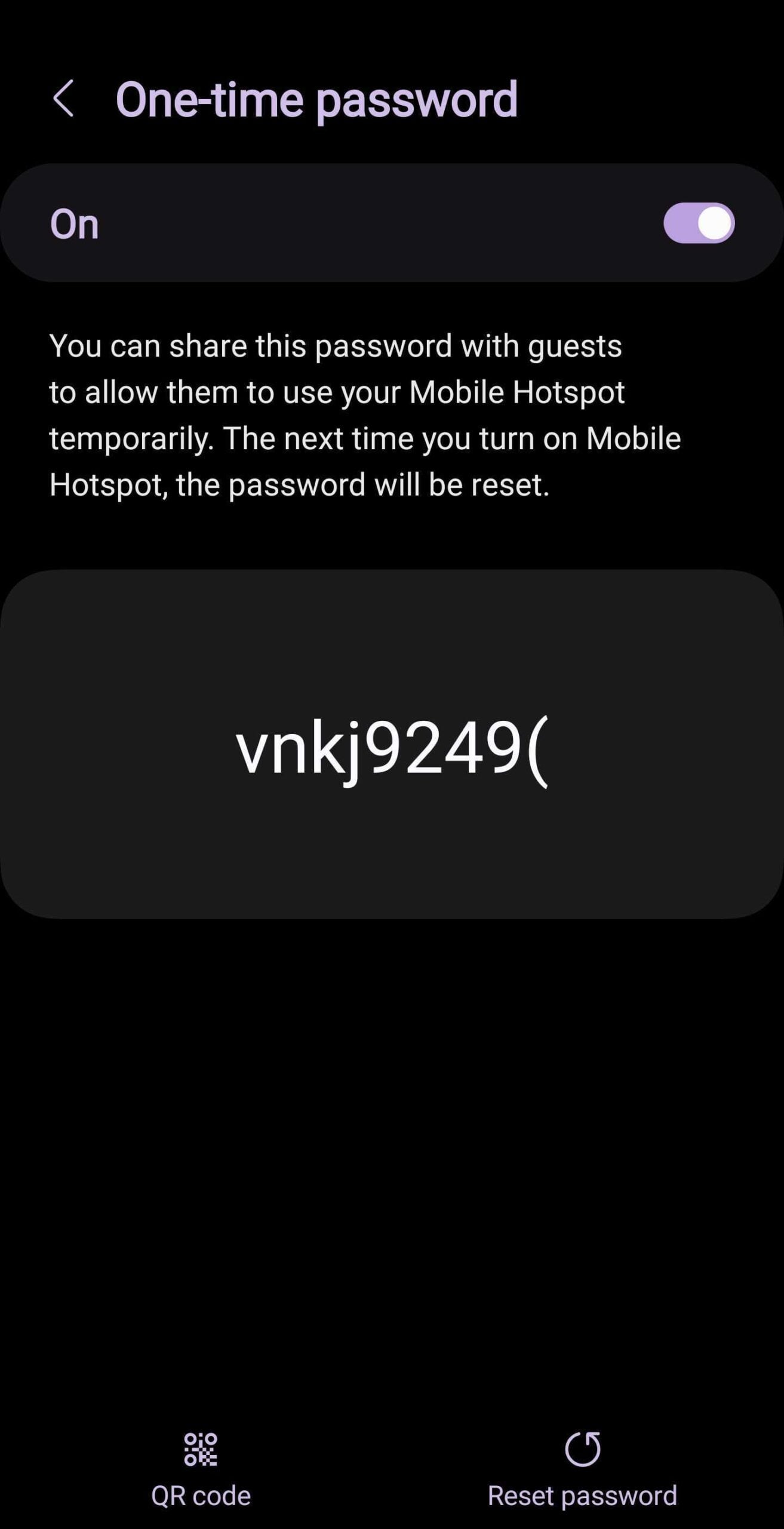This screenshot has height=1529, width=784.
Task: Tap Reset password
Action: [582, 1469]
